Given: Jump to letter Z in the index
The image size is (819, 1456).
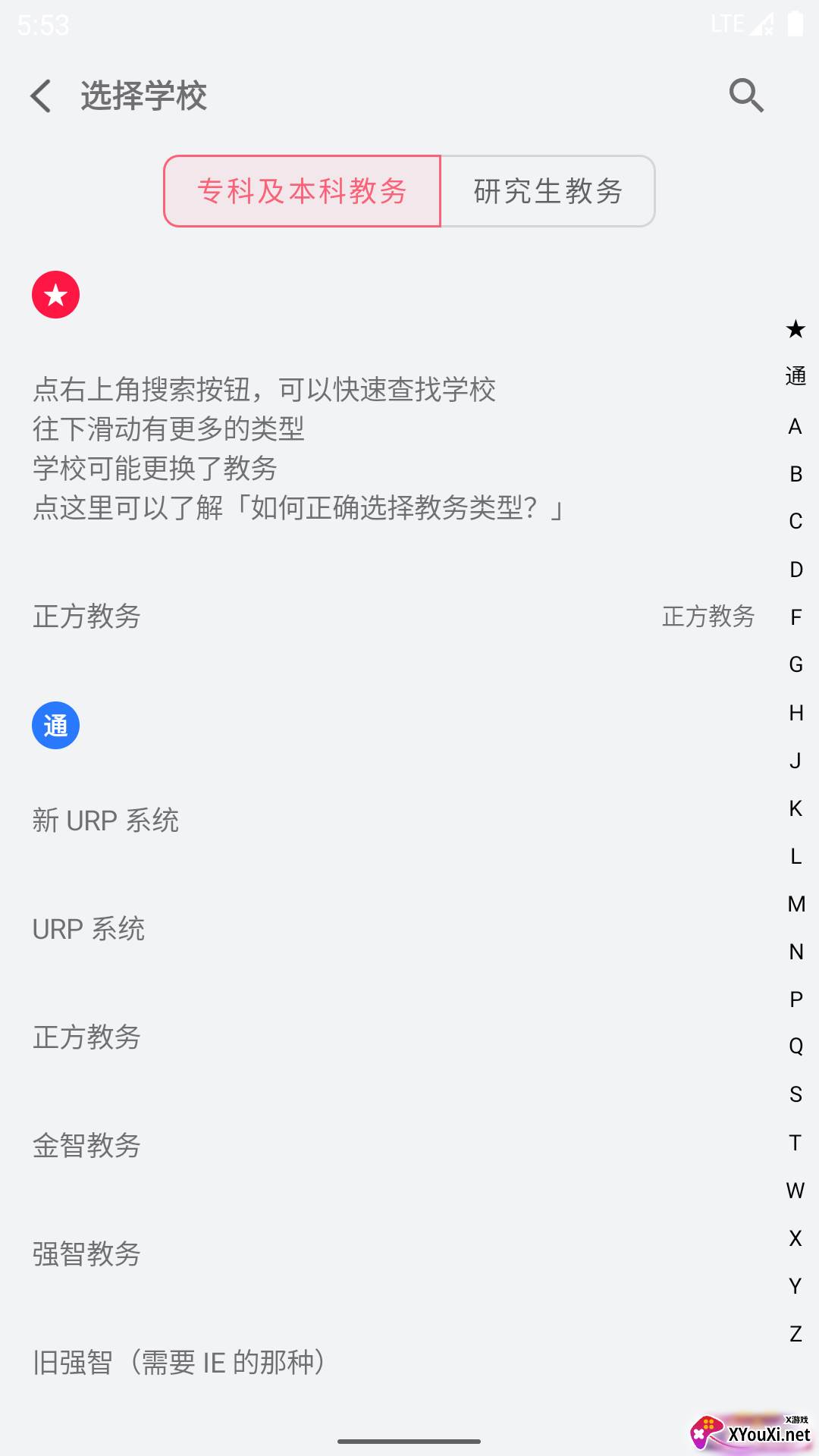Looking at the screenshot, I should pos(795,1334).
